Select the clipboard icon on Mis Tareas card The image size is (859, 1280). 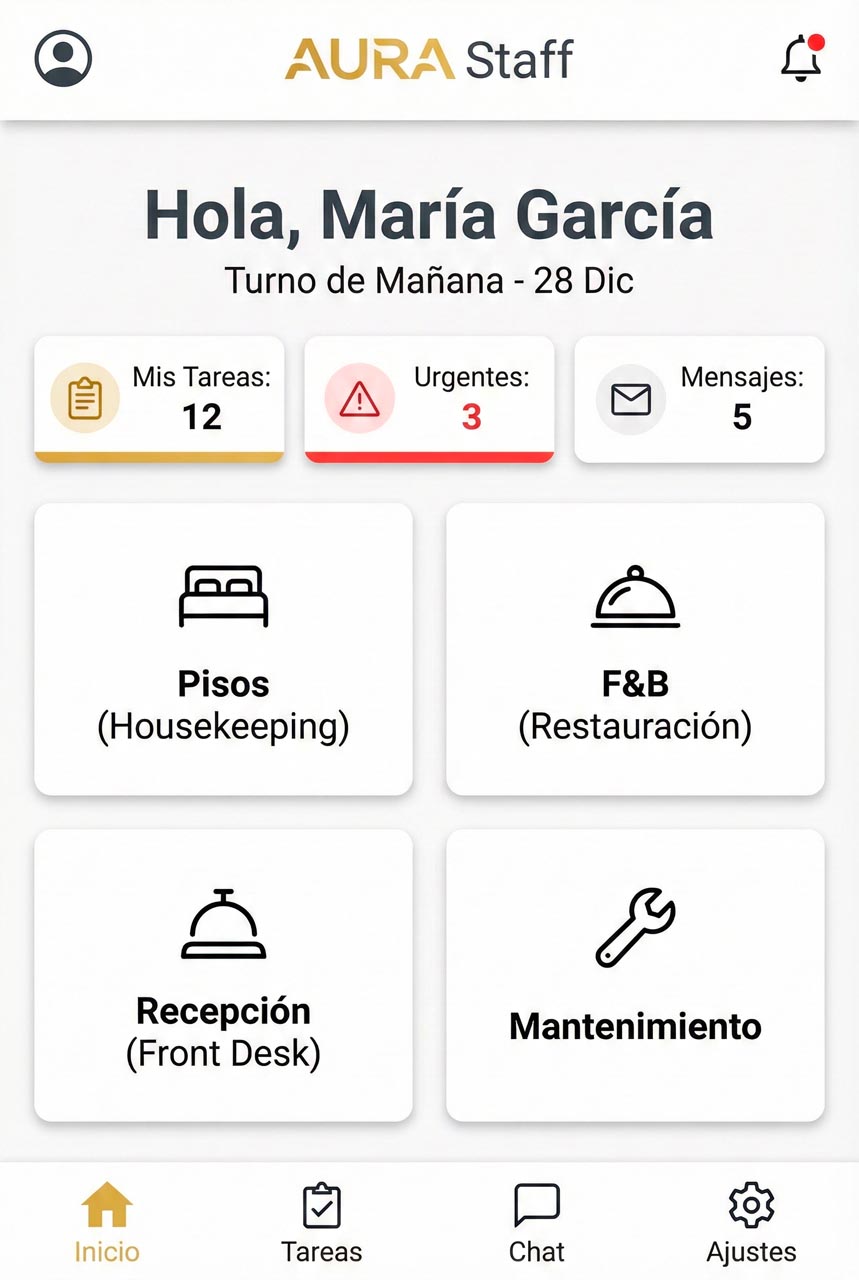[x=85, y=397]
